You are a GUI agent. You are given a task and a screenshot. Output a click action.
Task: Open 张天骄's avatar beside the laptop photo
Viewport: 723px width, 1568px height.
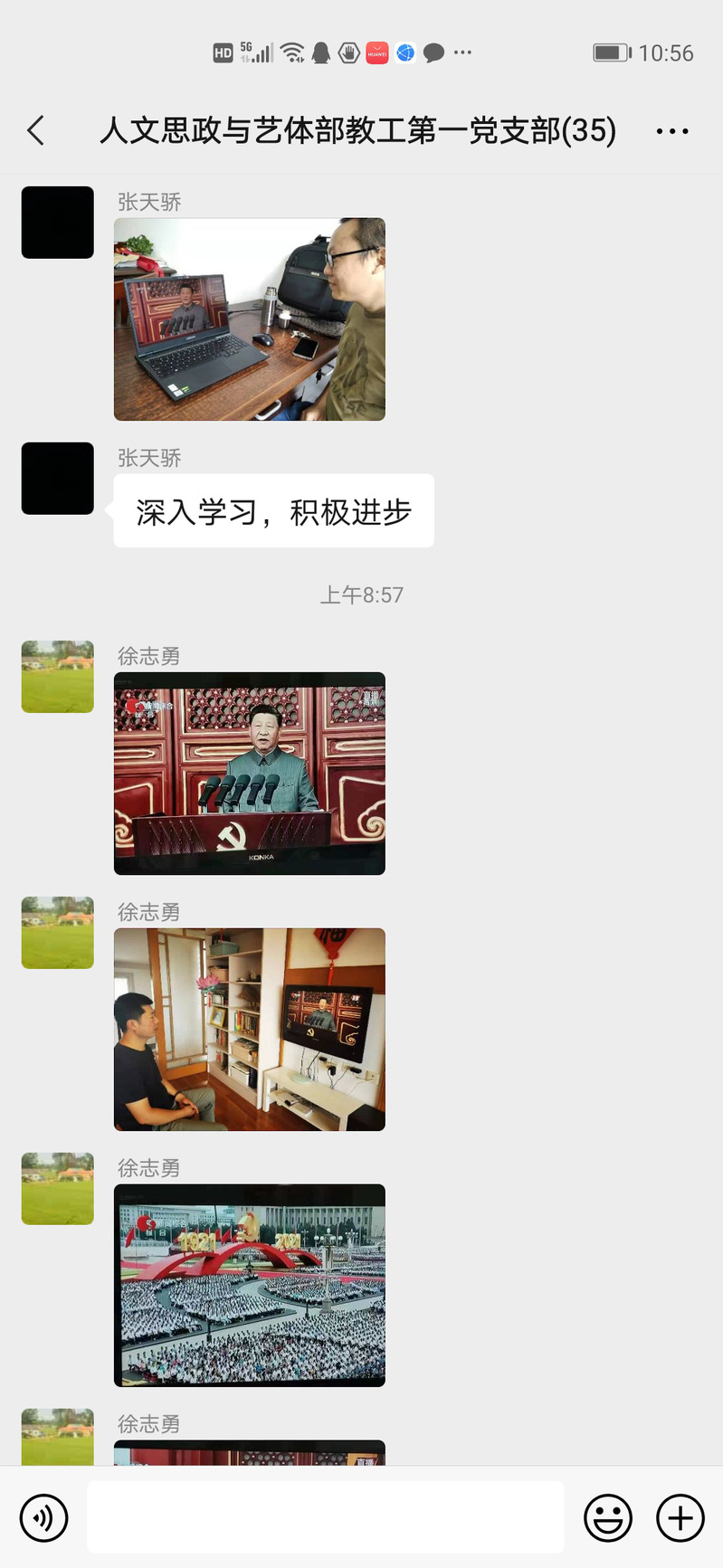tap(58, 223)
